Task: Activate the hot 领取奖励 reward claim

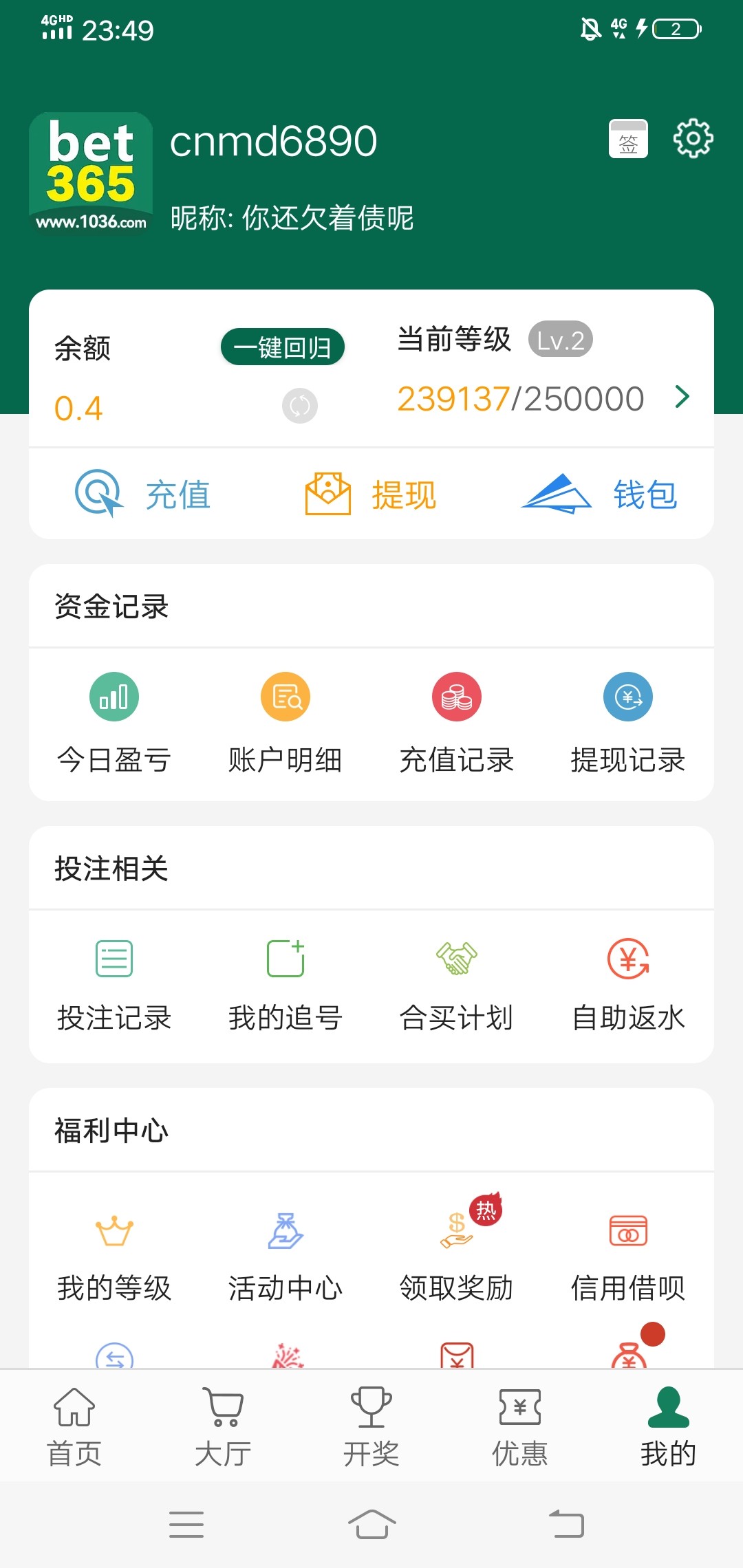Action: pos(456,1252)
